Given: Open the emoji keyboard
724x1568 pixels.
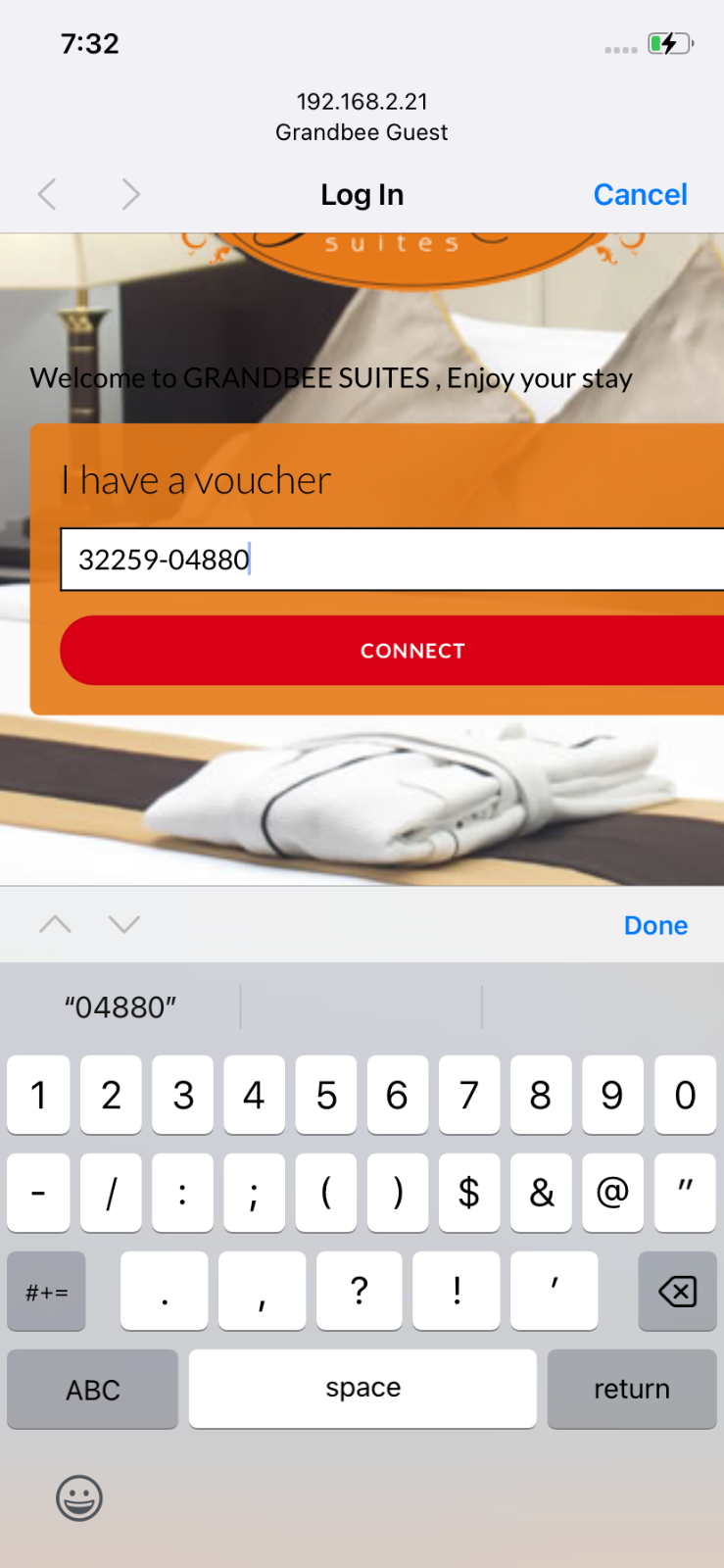Looking at the screenshot, I should click(79, 1497).
